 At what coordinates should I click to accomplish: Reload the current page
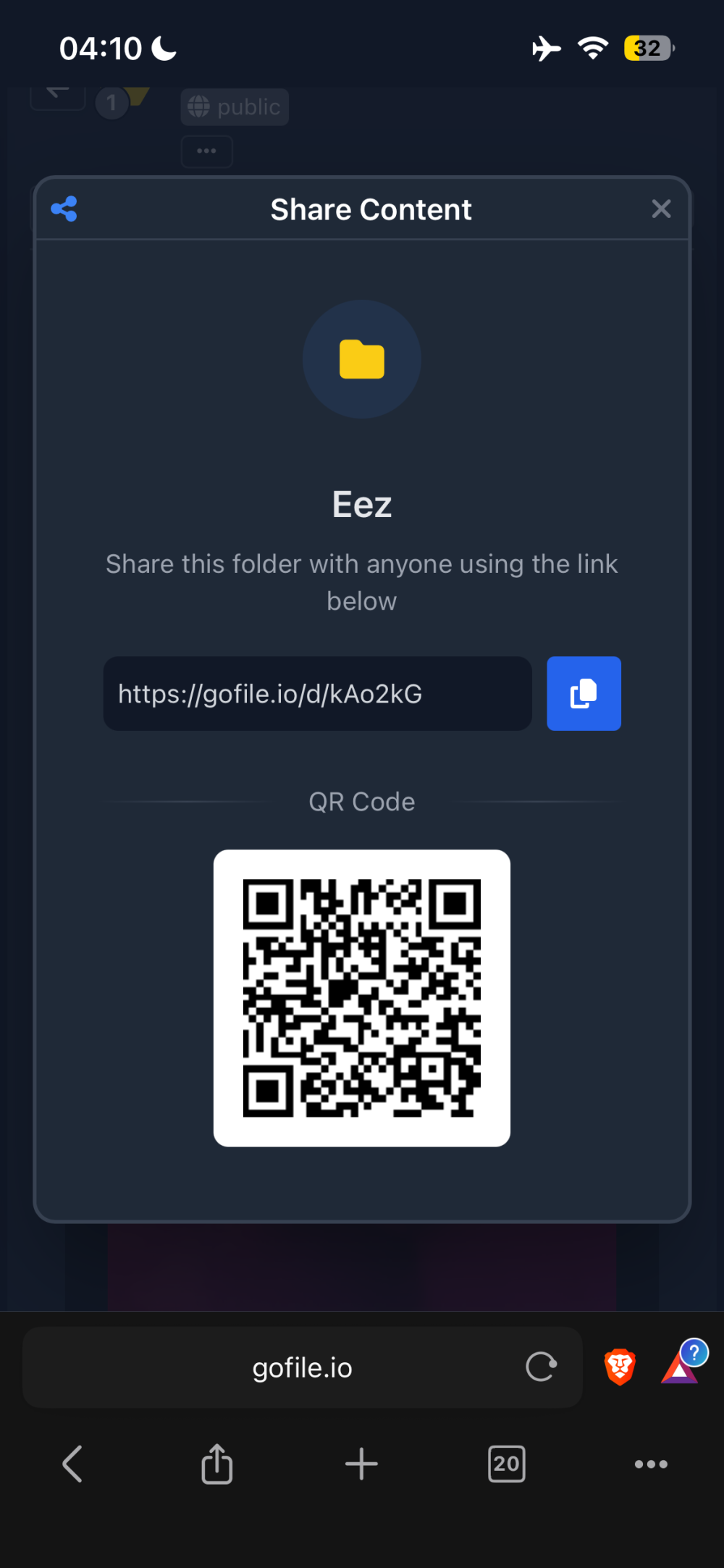click(x=541, y=1367)
